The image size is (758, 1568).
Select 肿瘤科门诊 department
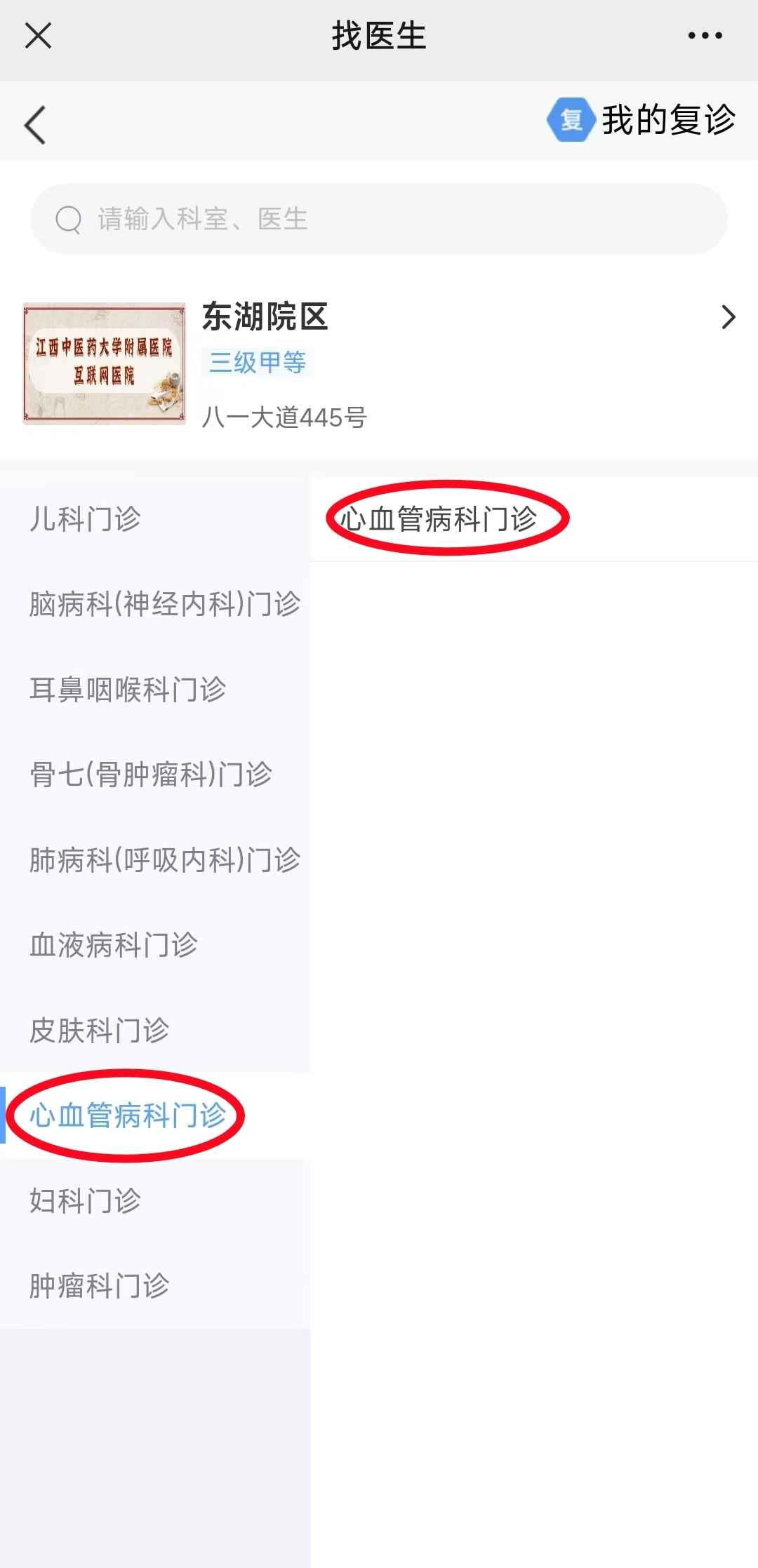pyautogui.click(x=100, y=1286)
